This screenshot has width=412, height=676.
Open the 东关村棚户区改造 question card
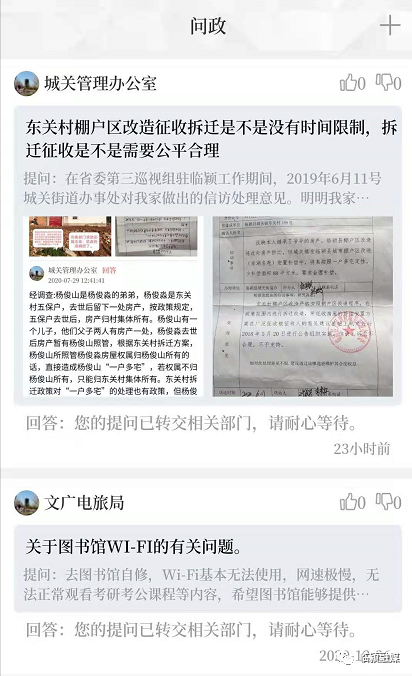208,255
